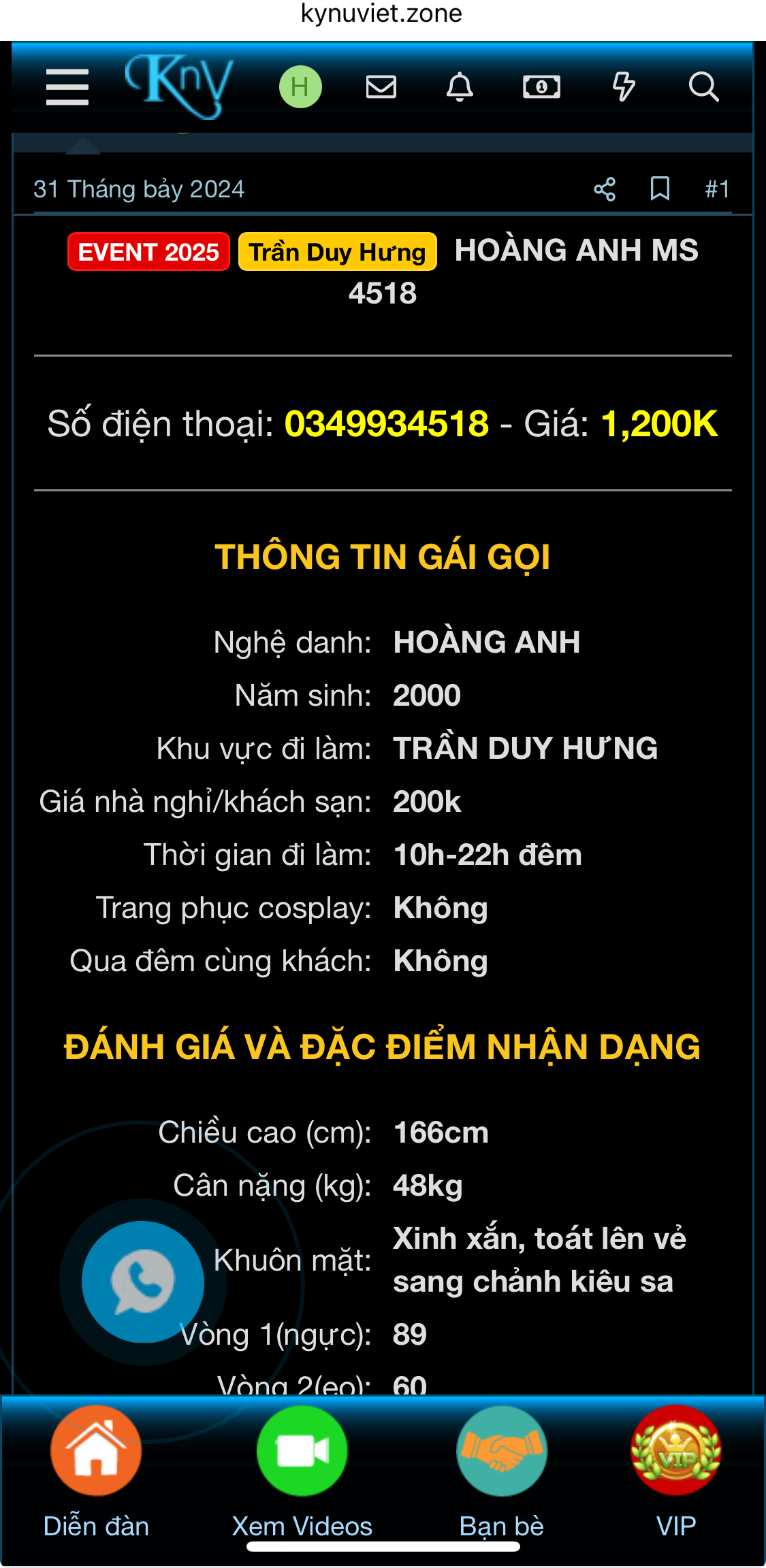Open the money wallet icon
Viewport: 766px width, 1568px height.
(541, 87)
